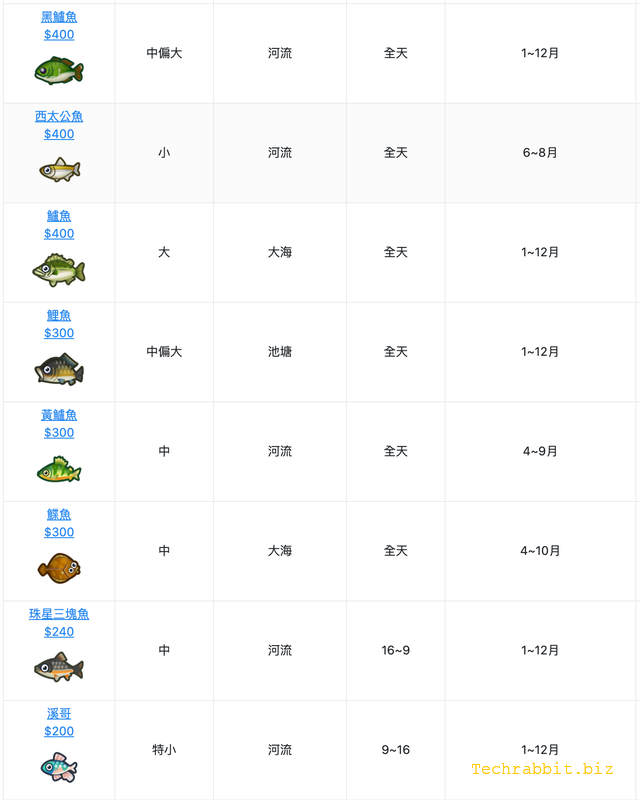Open the 黃鱸魚 fish page

tap(59, 415)
